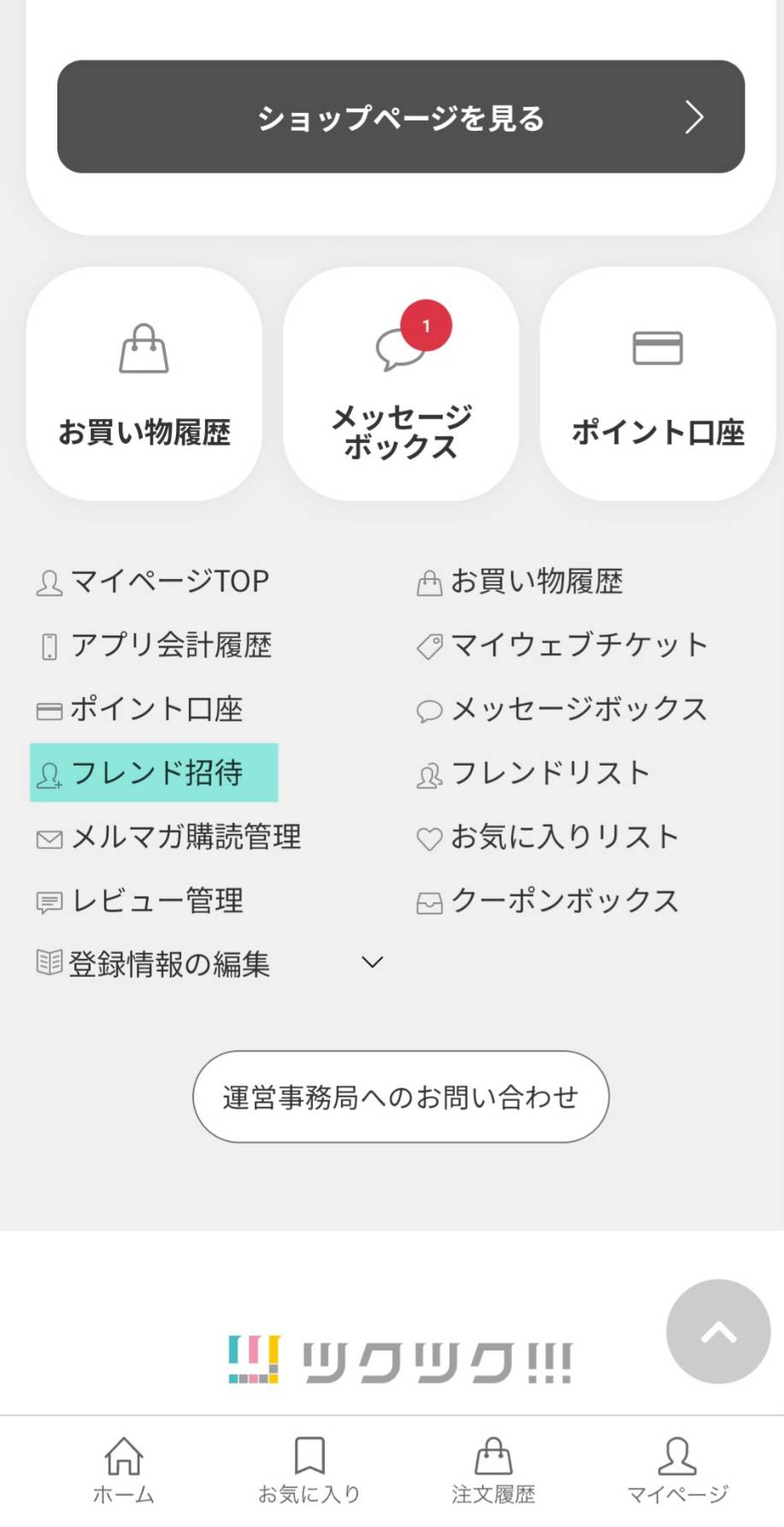The image size is (784, 1527).
Task: Tap the back-to-top arrow button
Action: pos(718,1331)
